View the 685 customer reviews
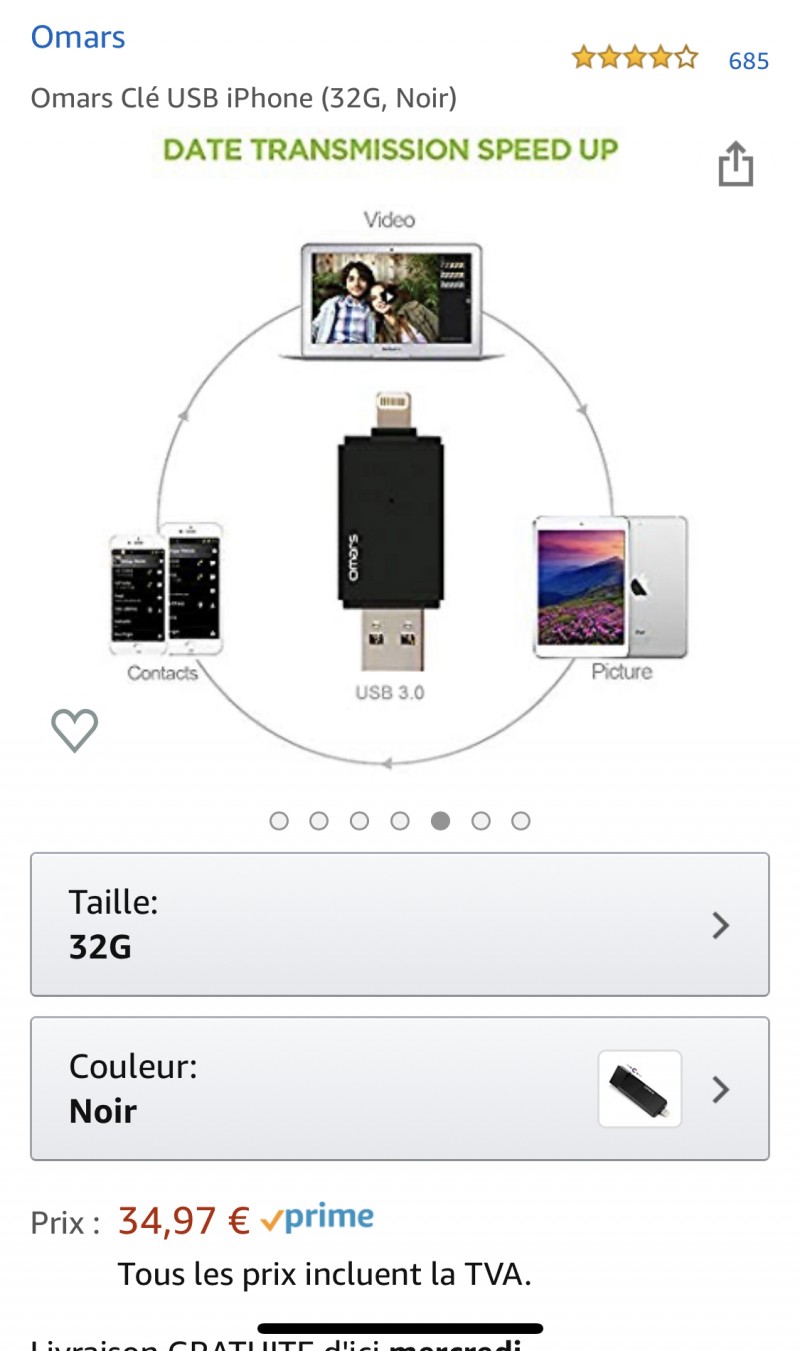 748,61
